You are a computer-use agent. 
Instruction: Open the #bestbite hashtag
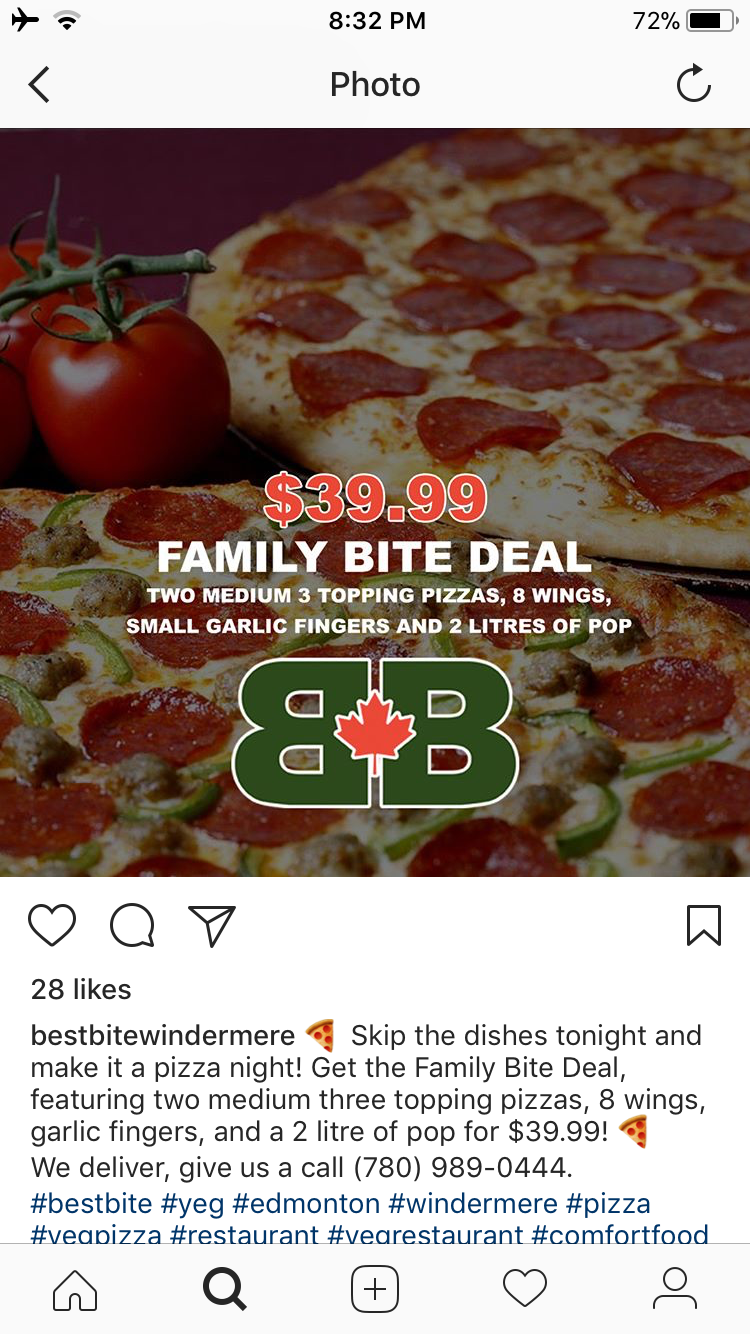91,1203
